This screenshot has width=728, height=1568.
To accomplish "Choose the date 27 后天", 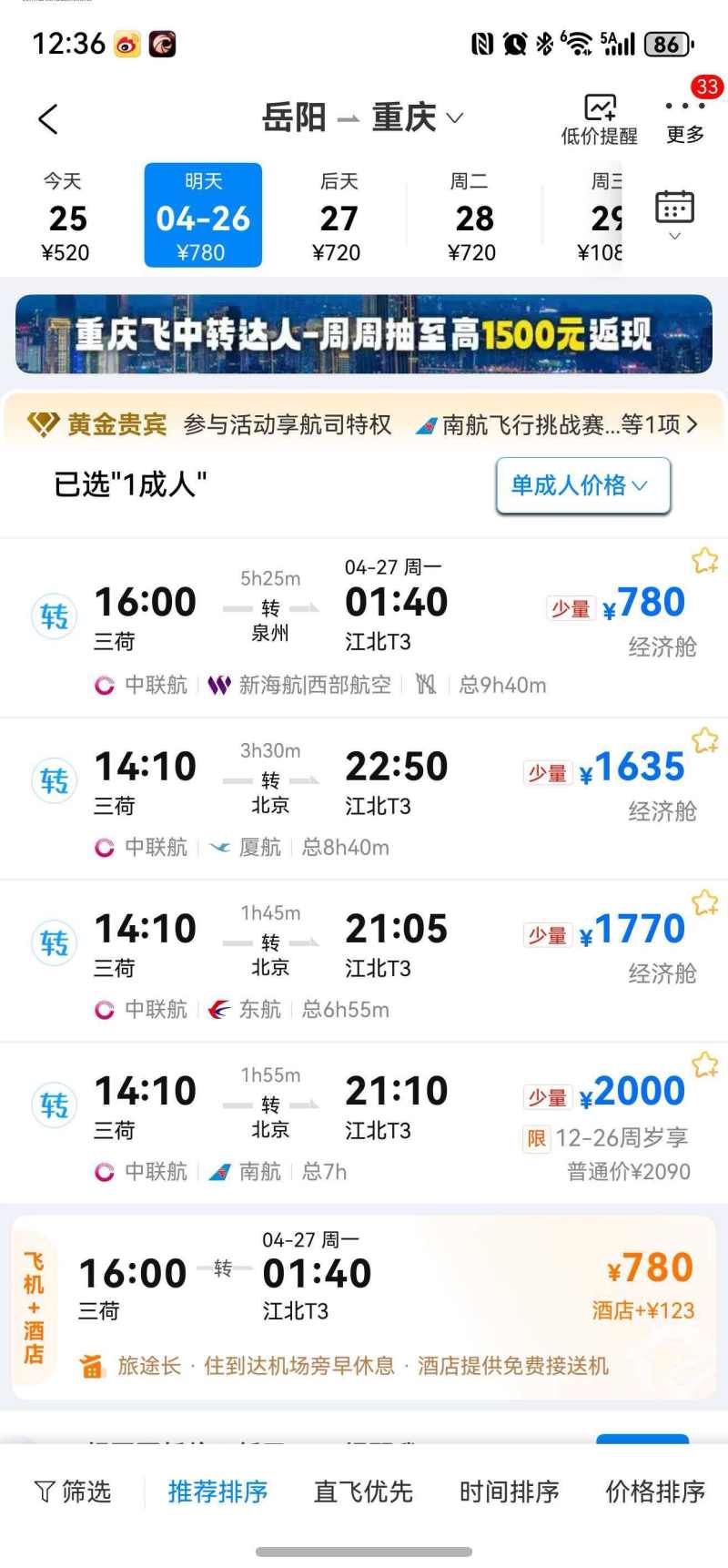I will [339, 217].
